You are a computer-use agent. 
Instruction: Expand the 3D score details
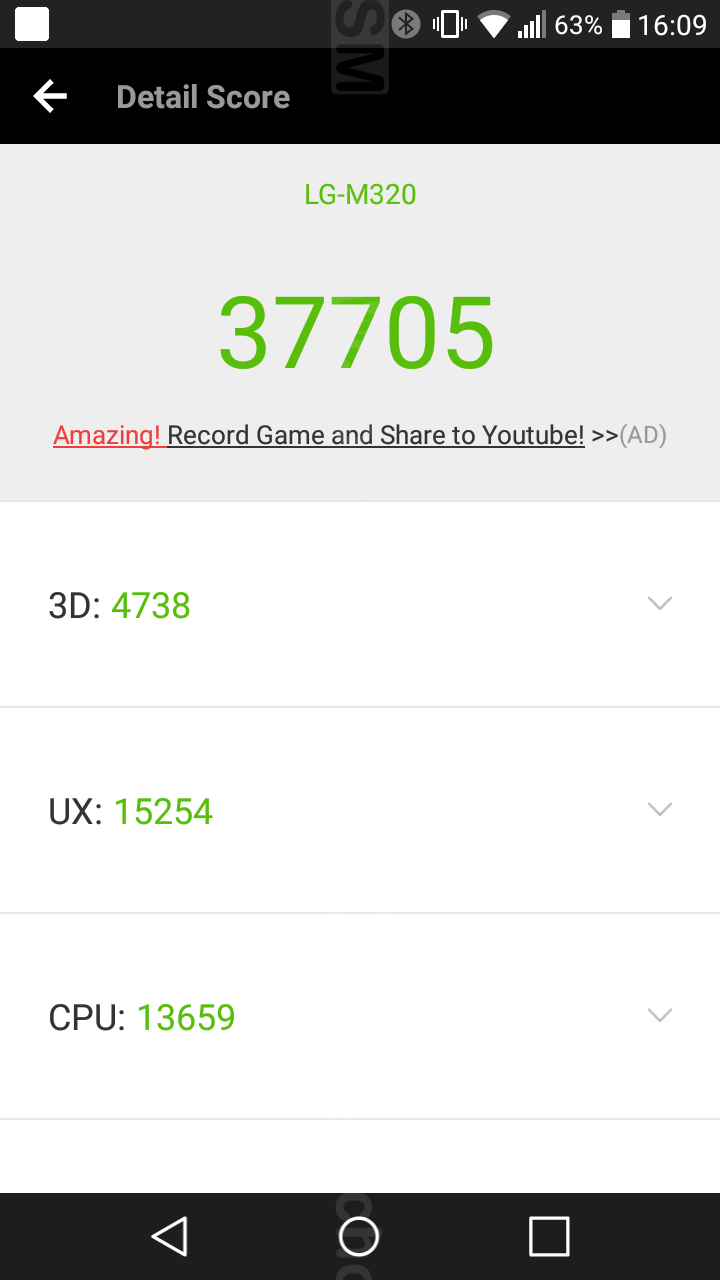pos(360,604)
